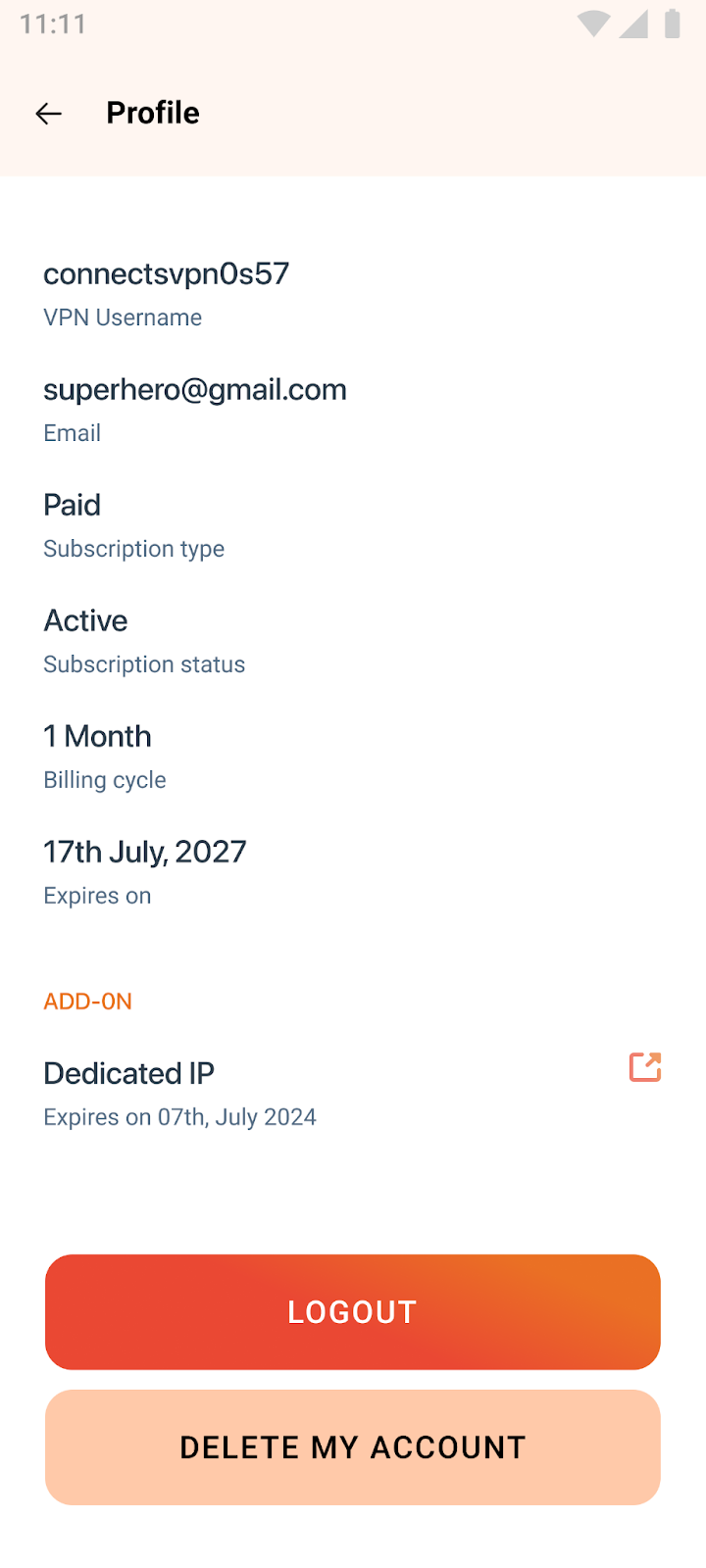Open the Dedicated IP external link icon

[x=645, y=1067]
